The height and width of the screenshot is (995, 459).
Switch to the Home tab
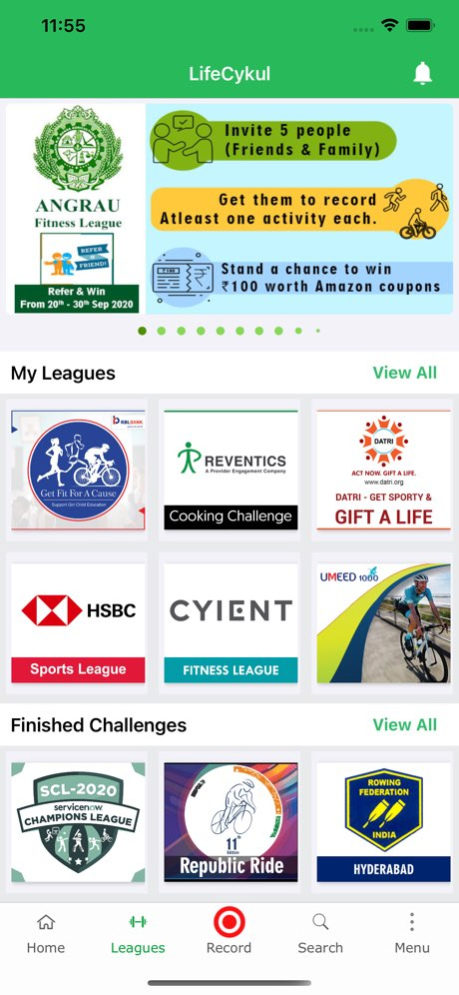(x=46, y=934)
